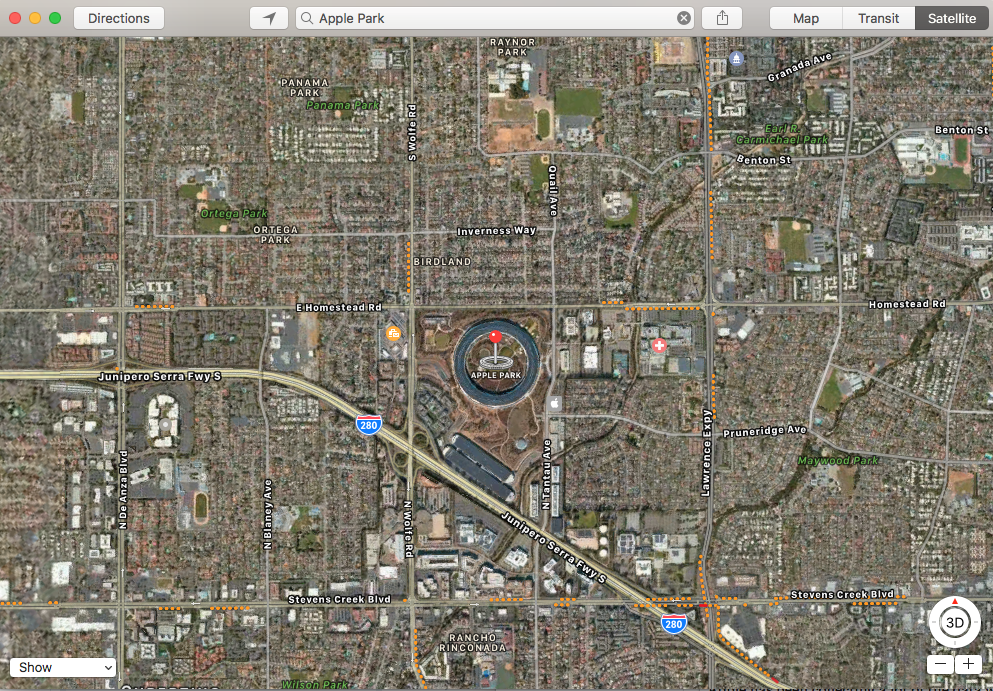Open the Show dropdown
The width and height of the screenshot is (993, 691).
(63, 667)
